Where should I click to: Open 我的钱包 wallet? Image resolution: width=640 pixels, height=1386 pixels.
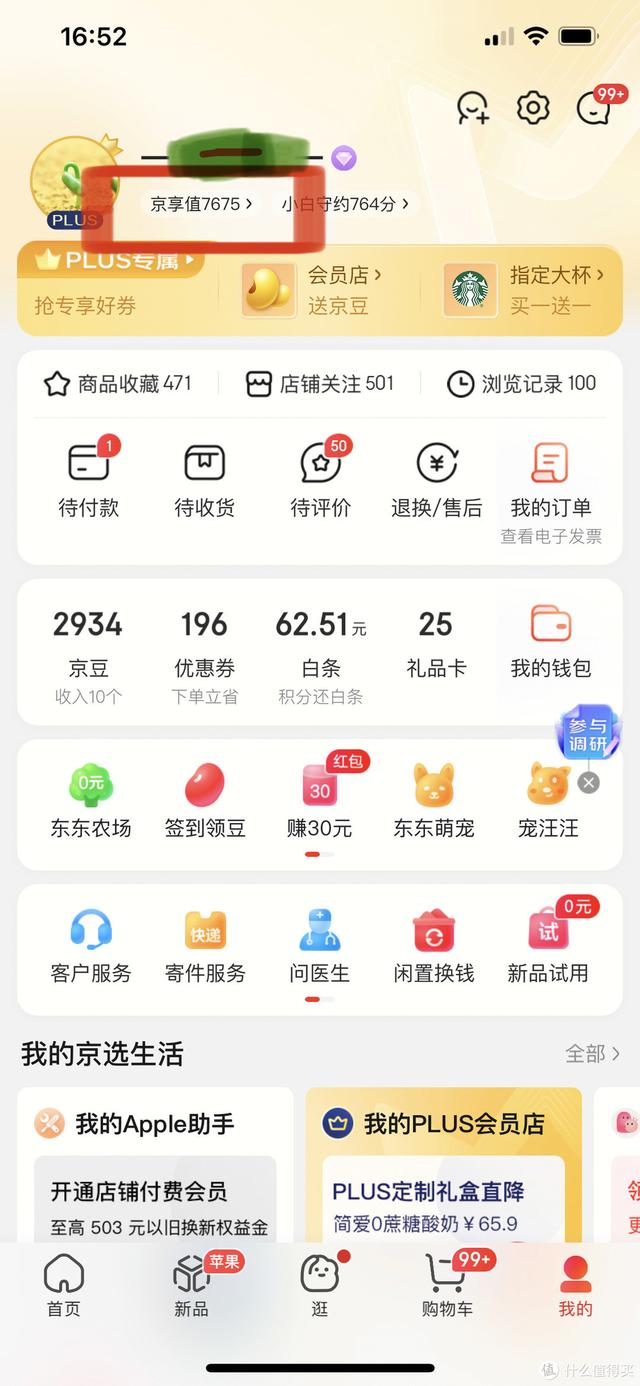pos(551,642)
